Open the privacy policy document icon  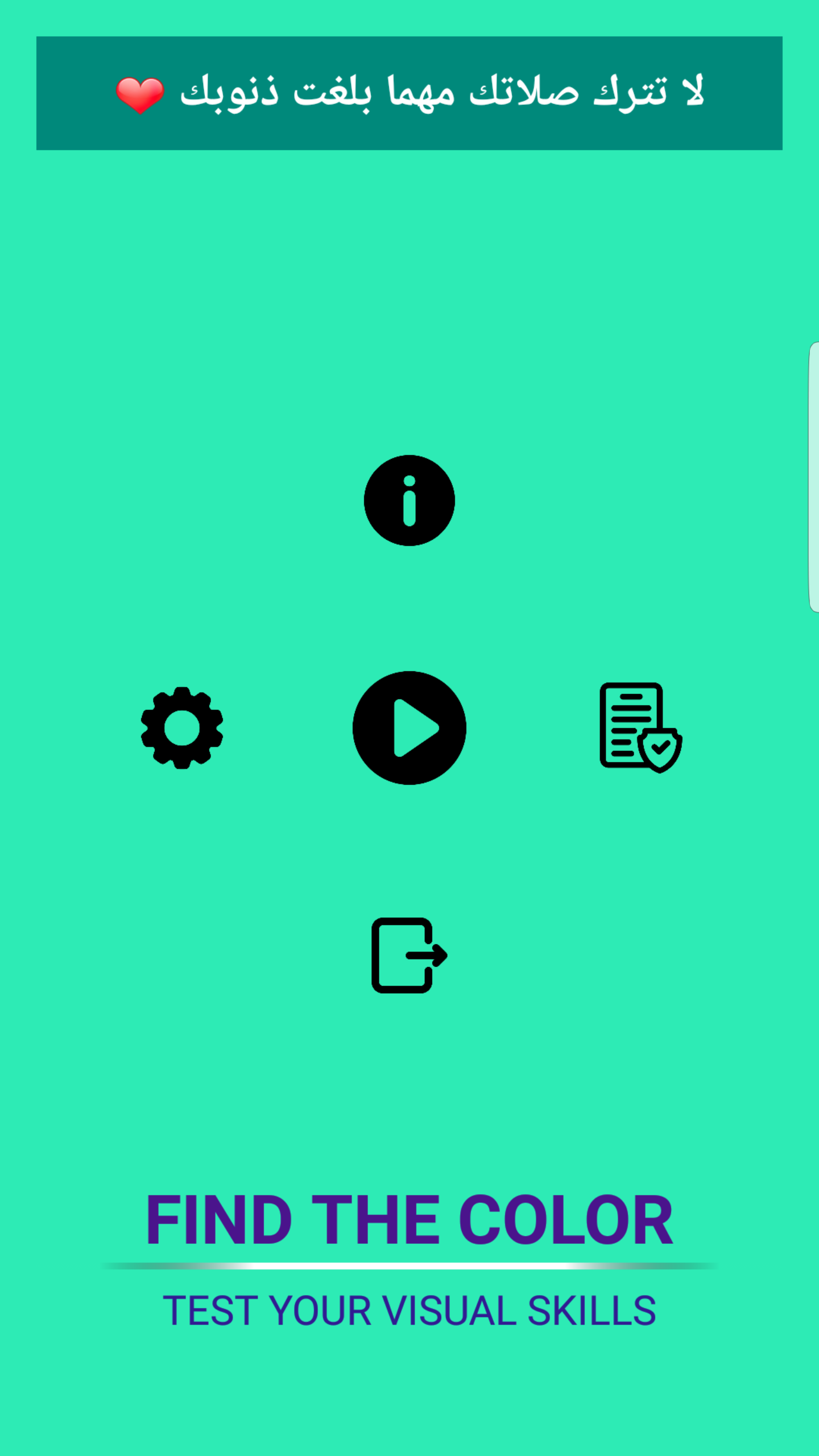(640, 727)
